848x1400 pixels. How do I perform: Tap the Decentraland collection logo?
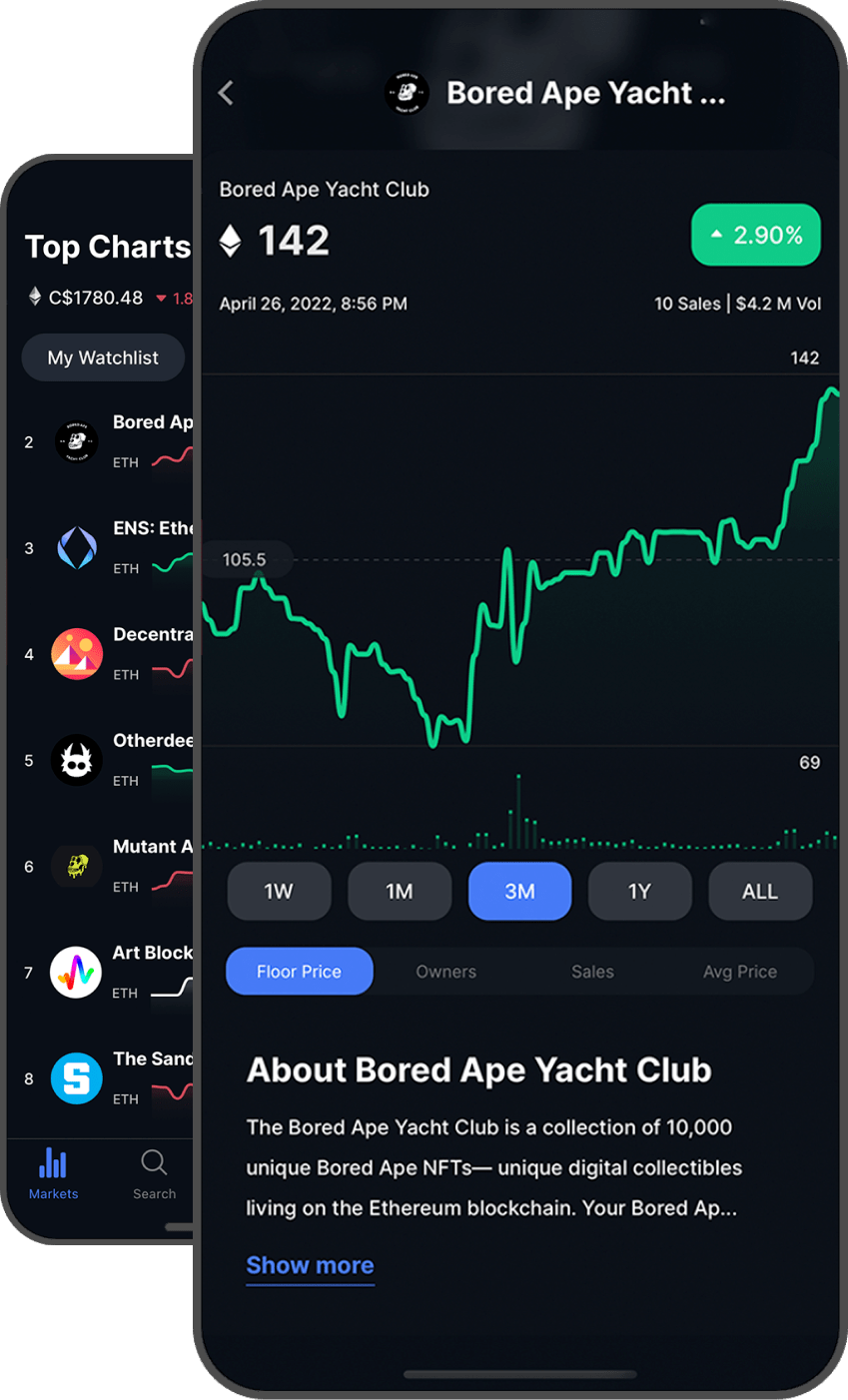(x=77, y=654)
